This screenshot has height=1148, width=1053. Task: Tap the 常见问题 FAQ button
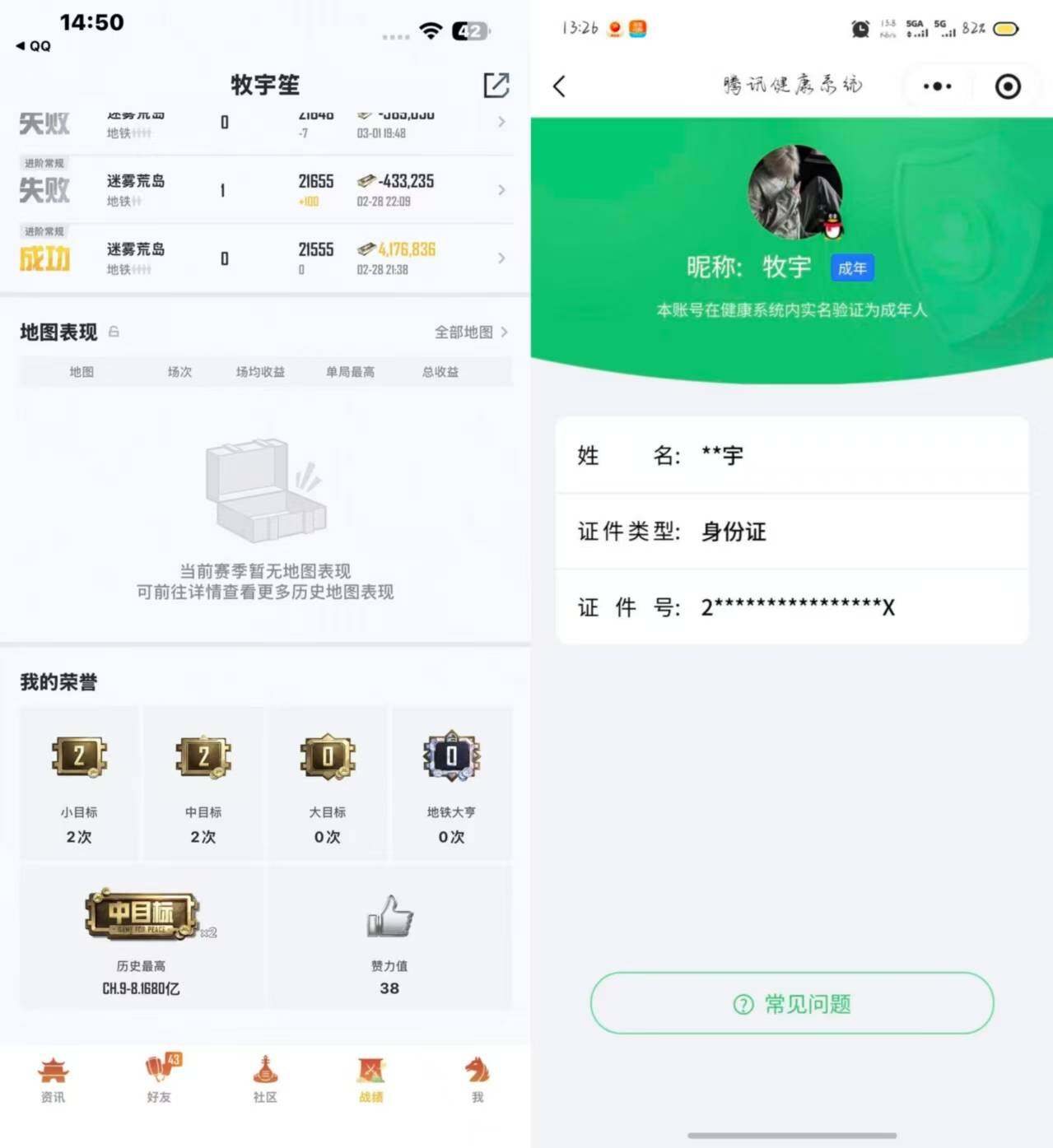click(x=790, y=1003)
